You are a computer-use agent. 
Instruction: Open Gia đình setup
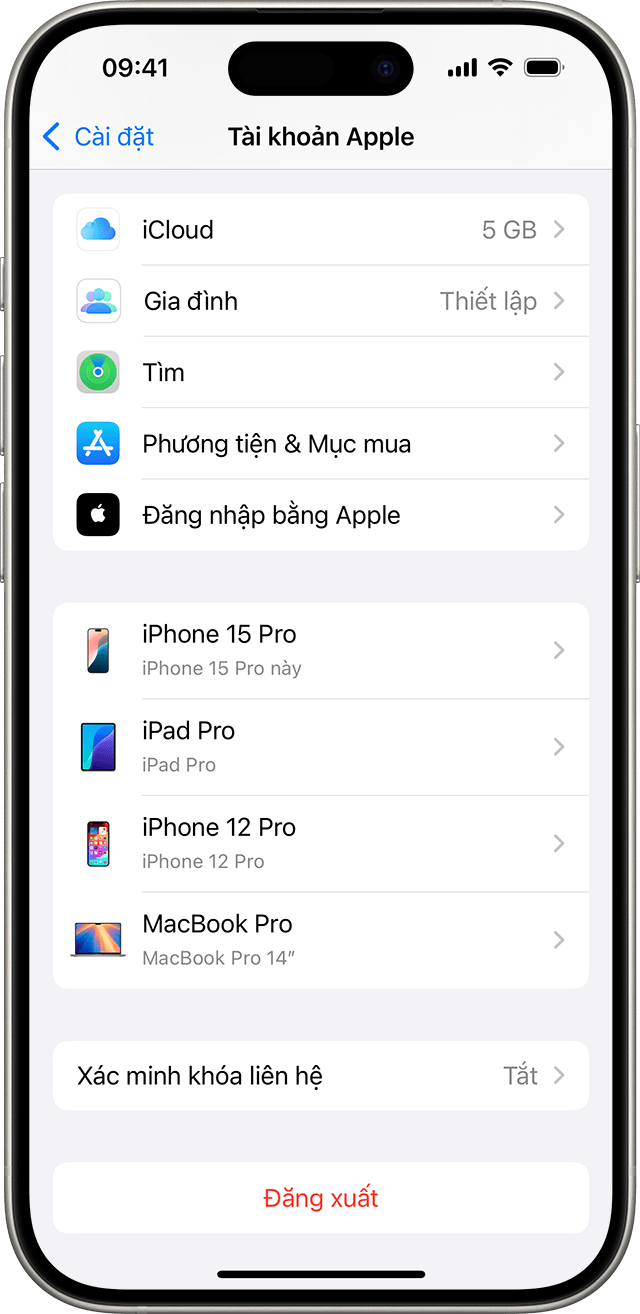(x=320, y=301)
